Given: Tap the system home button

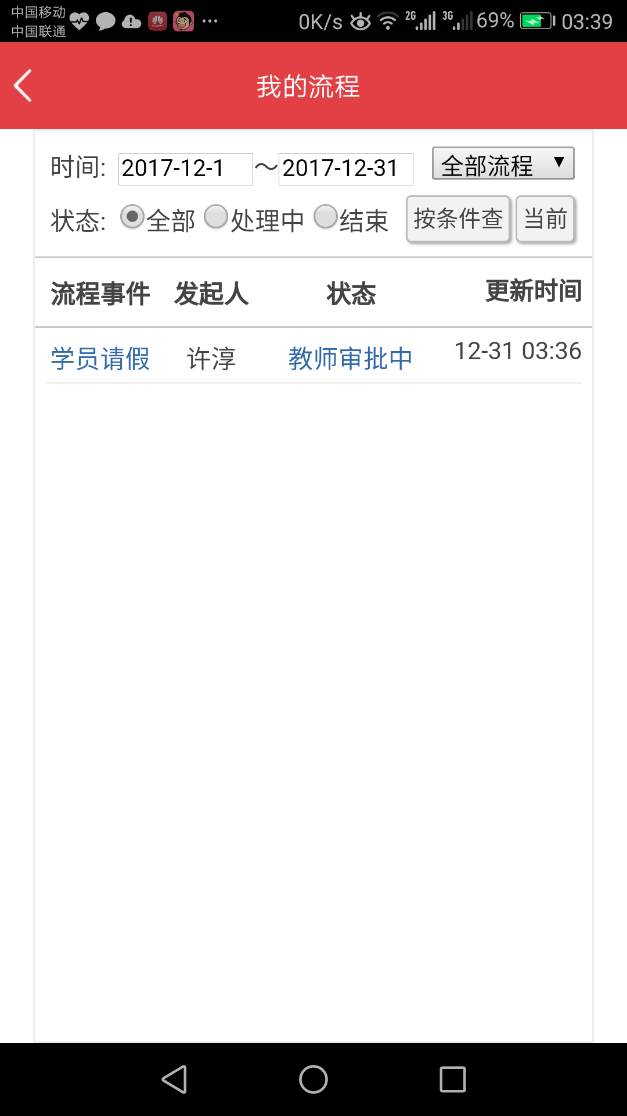Looking at the screenshot, I should (313, 1079).
